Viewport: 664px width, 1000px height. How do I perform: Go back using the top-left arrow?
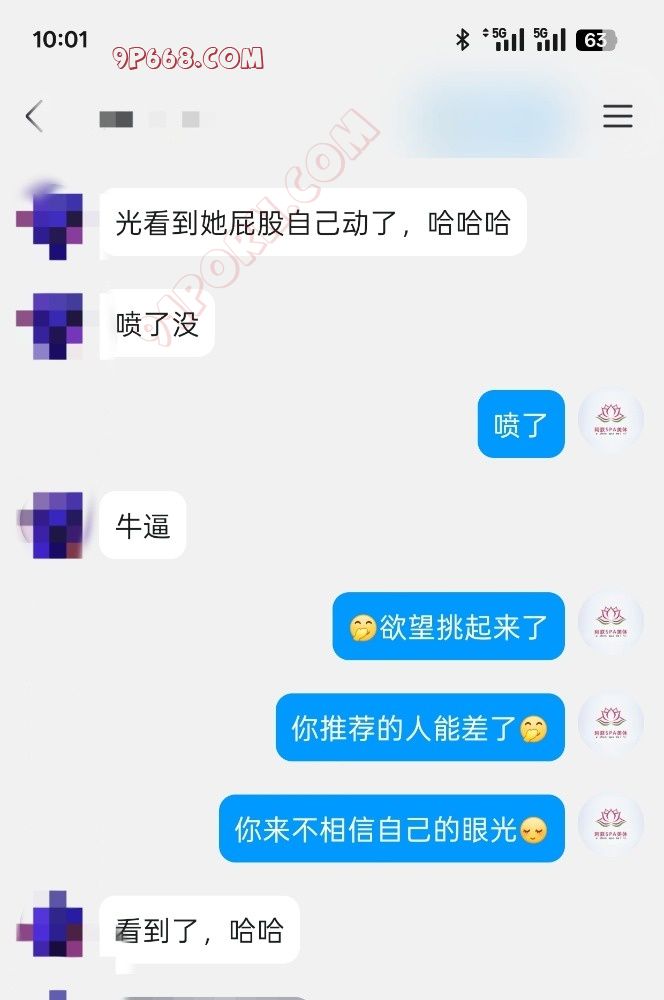[x=34, y=117]
